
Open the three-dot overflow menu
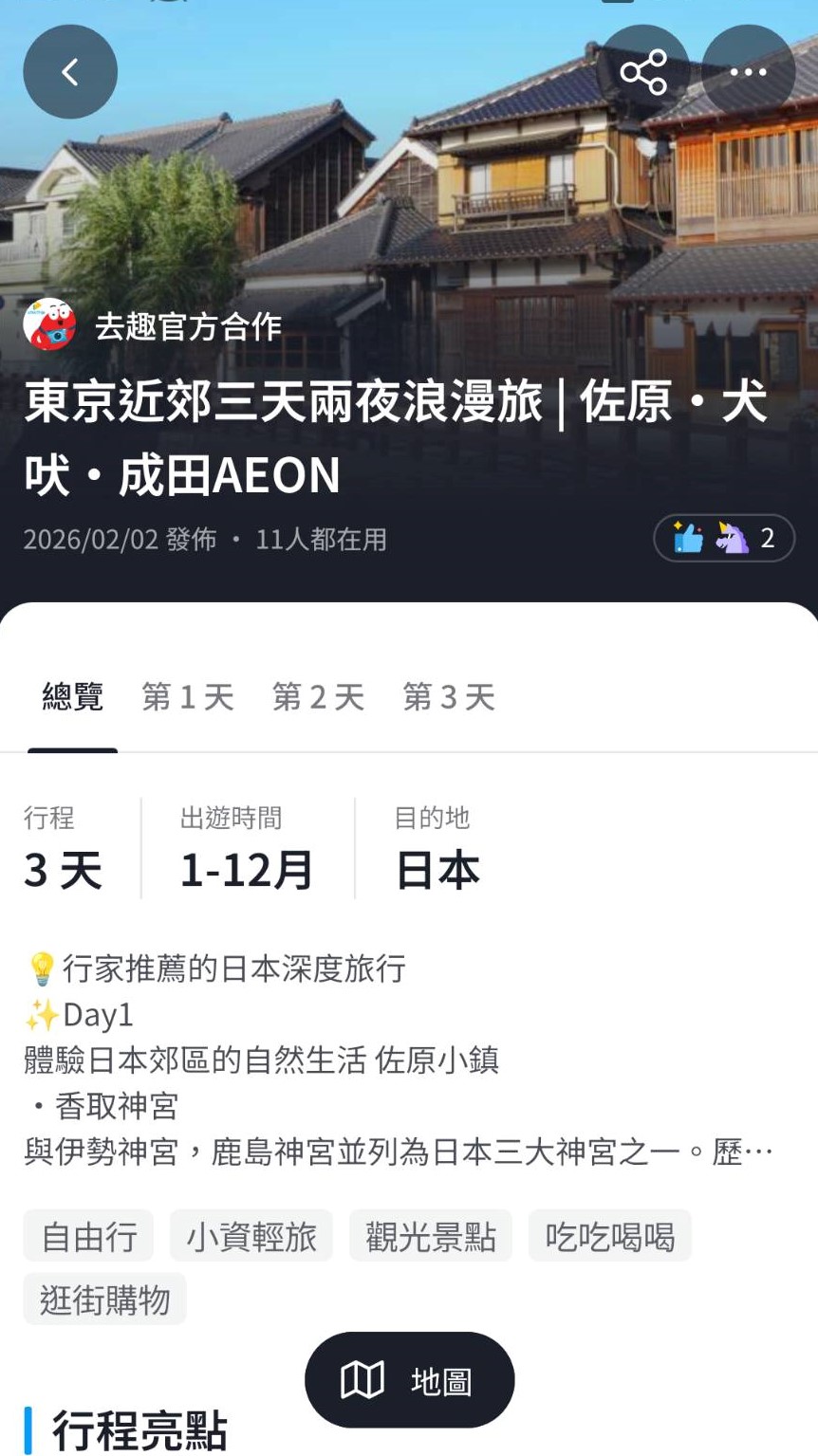click(x=748, y=72)
